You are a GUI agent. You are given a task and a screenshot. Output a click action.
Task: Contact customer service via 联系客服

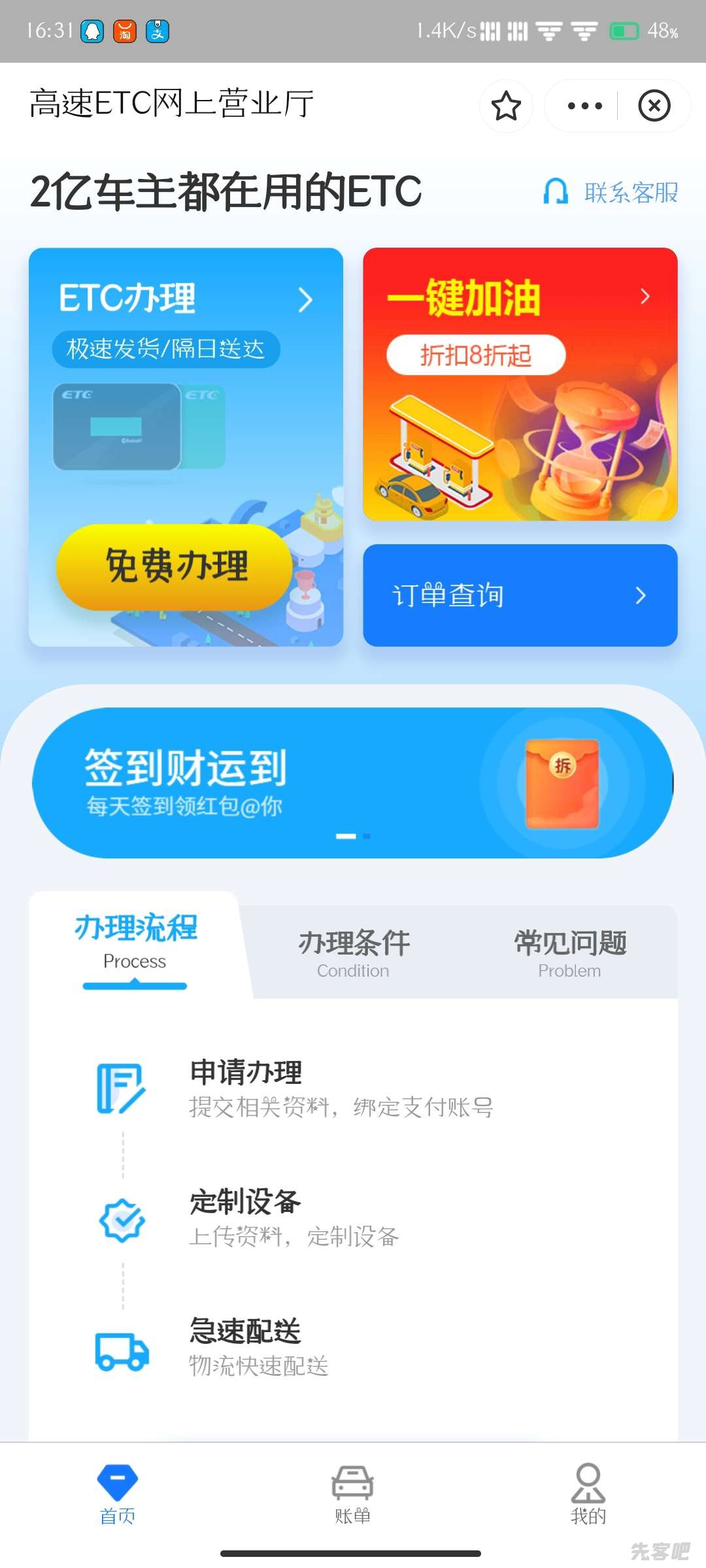[611, 193]
